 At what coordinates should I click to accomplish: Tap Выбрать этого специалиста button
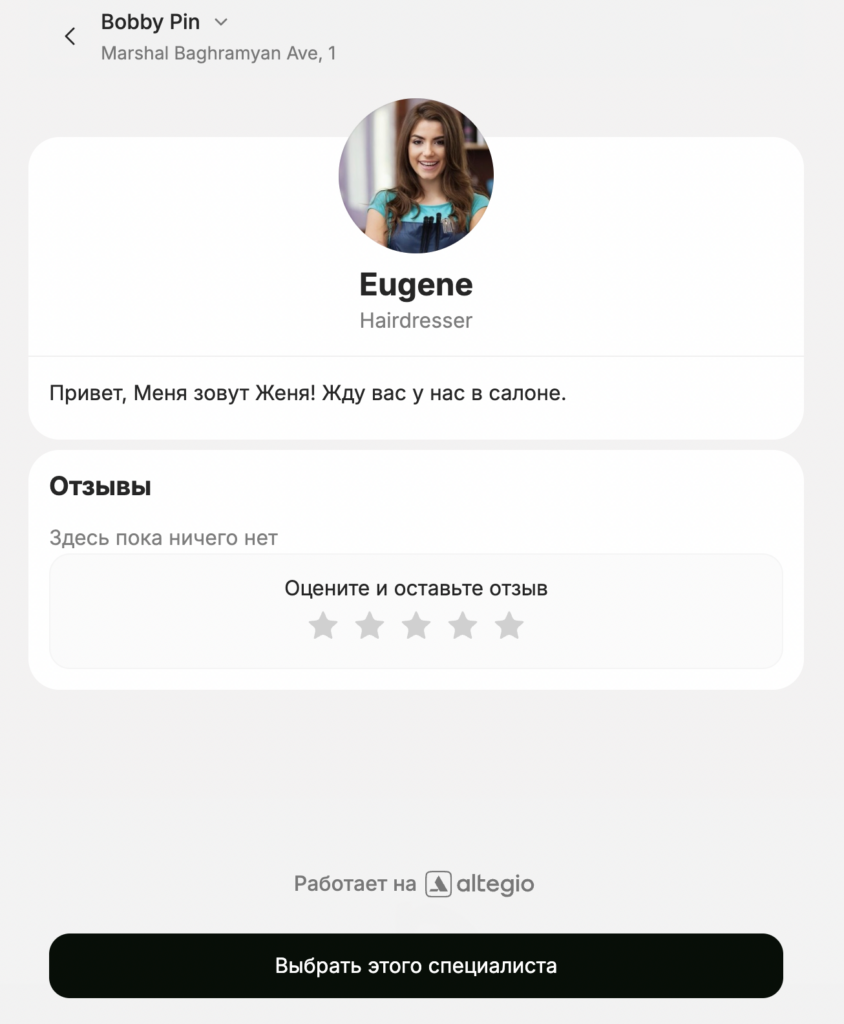coord(416,966)
